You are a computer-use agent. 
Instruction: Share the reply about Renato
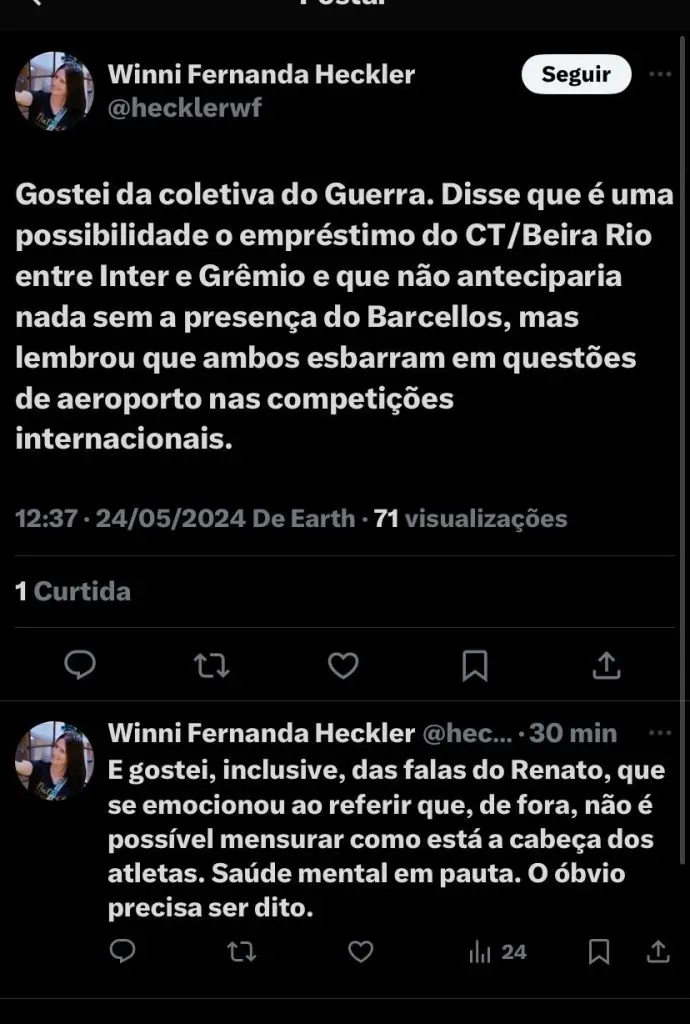(659, 951)
